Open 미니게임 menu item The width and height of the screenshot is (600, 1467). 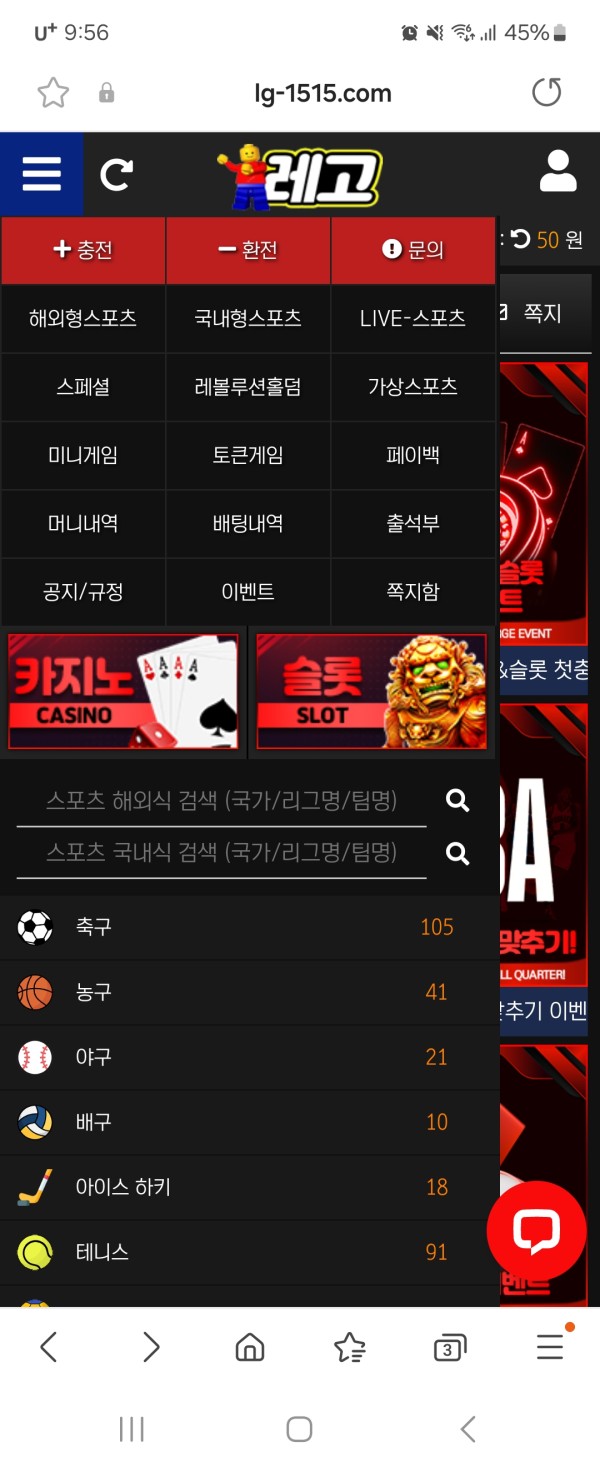pos(83,455)
